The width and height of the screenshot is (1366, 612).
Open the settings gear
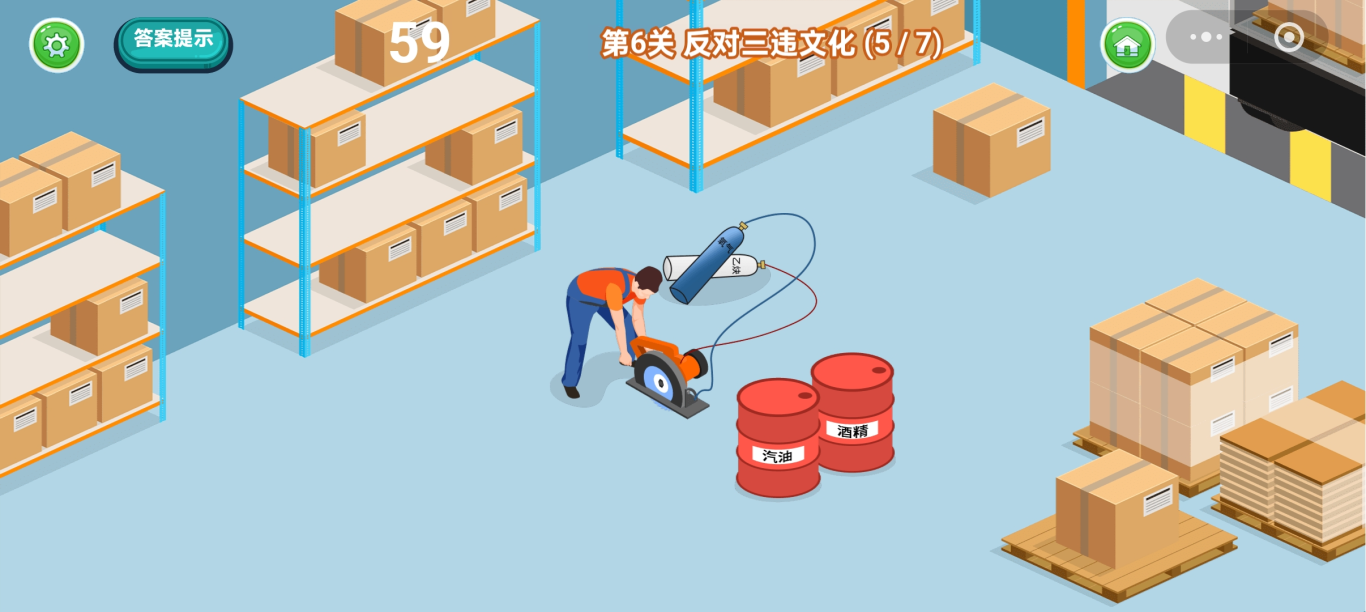(56, 45)
